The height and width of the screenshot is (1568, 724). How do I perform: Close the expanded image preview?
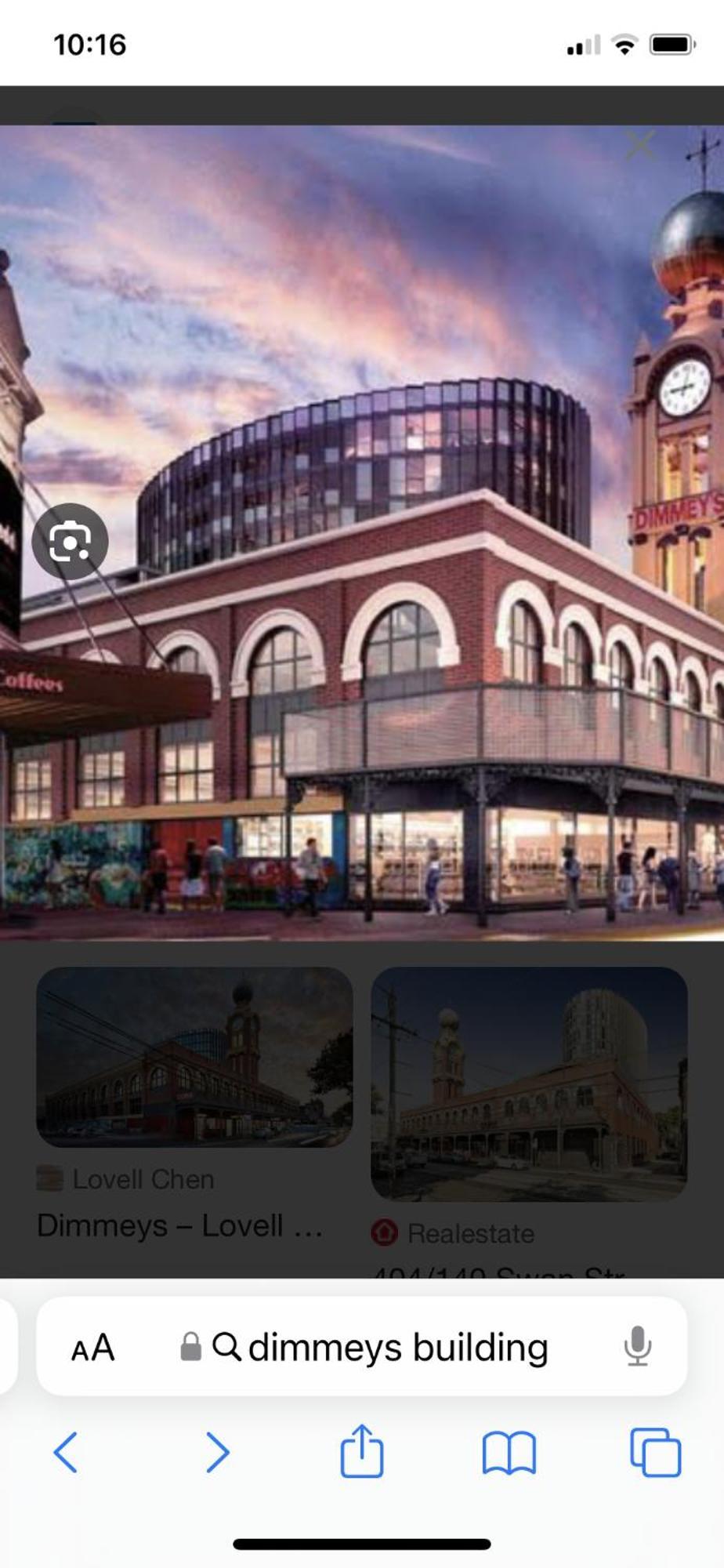coord(640,146)
